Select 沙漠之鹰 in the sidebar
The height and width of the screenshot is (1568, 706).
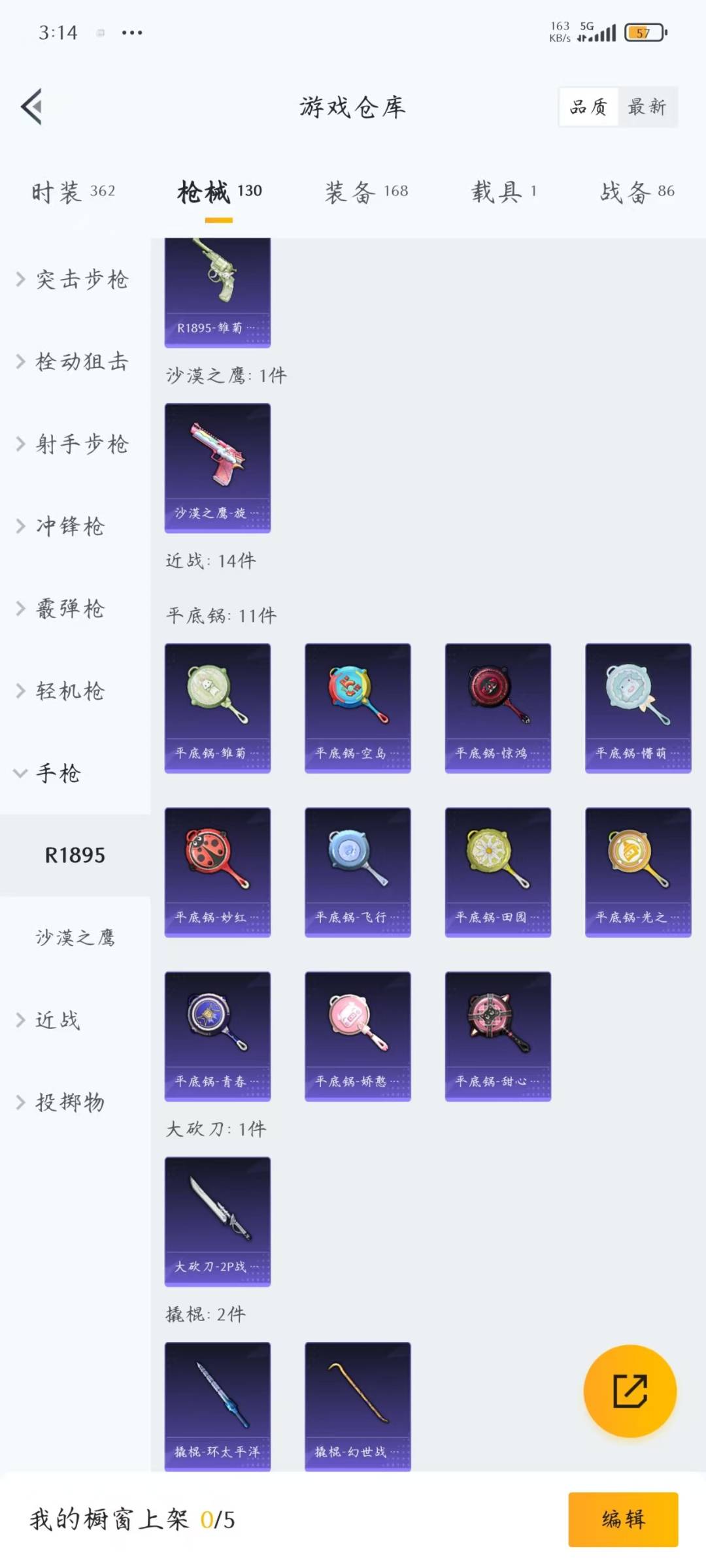tap(75, 938)
